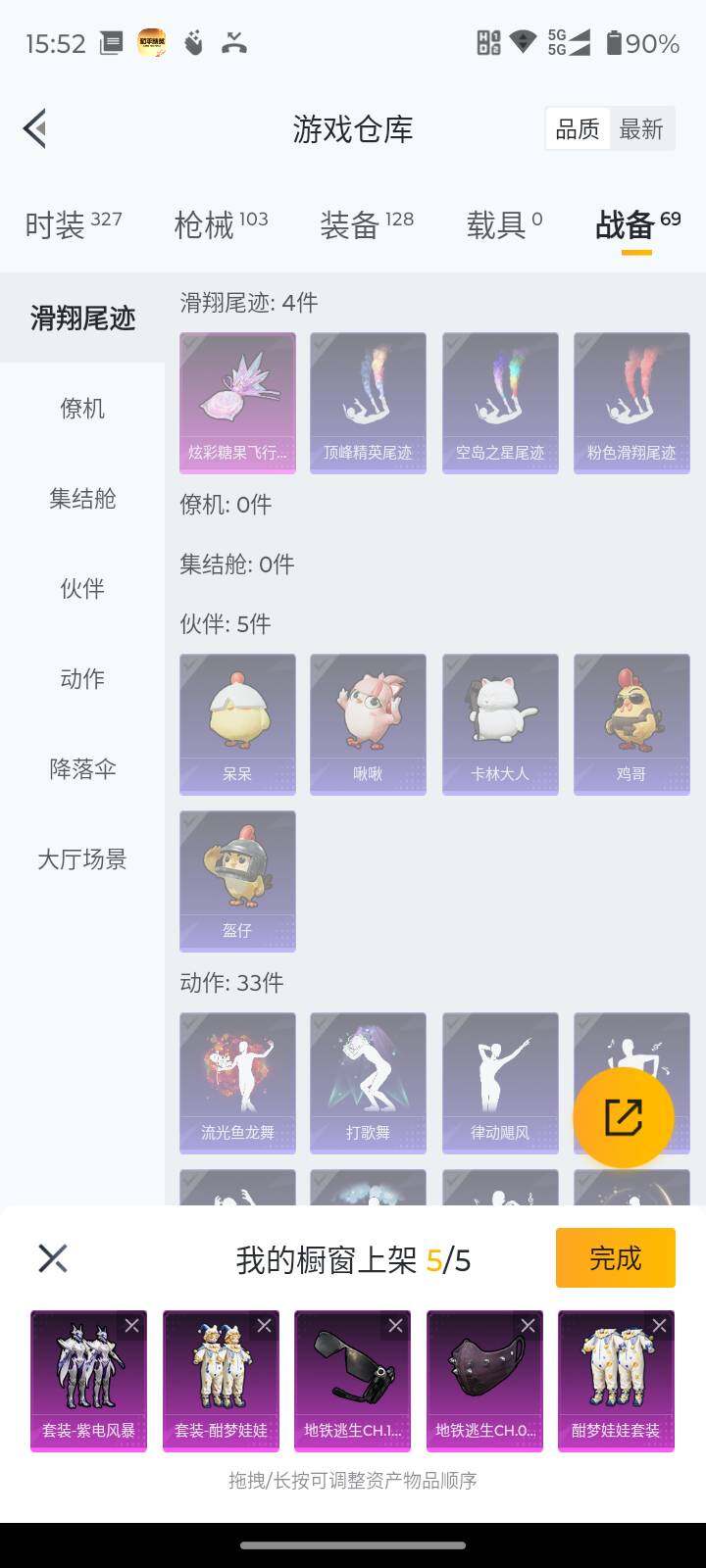The height and width of the screenshot is (1568, 706).
Task: Enable 最新 latest sorting
Action: [641, 128]
